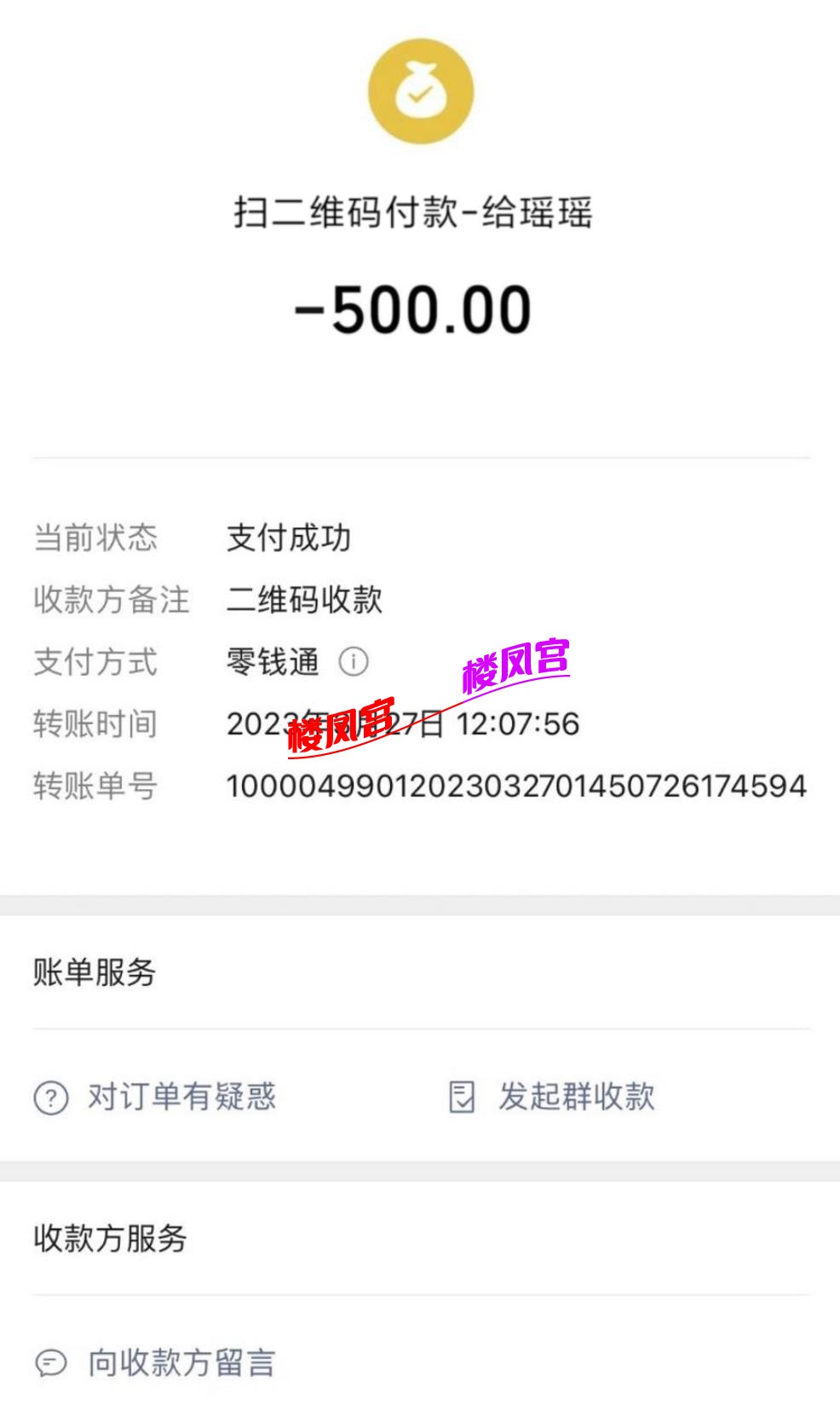Tap the payment method 零钱通 entry
Screen dimensions: 840x1406
coord(271,662)
